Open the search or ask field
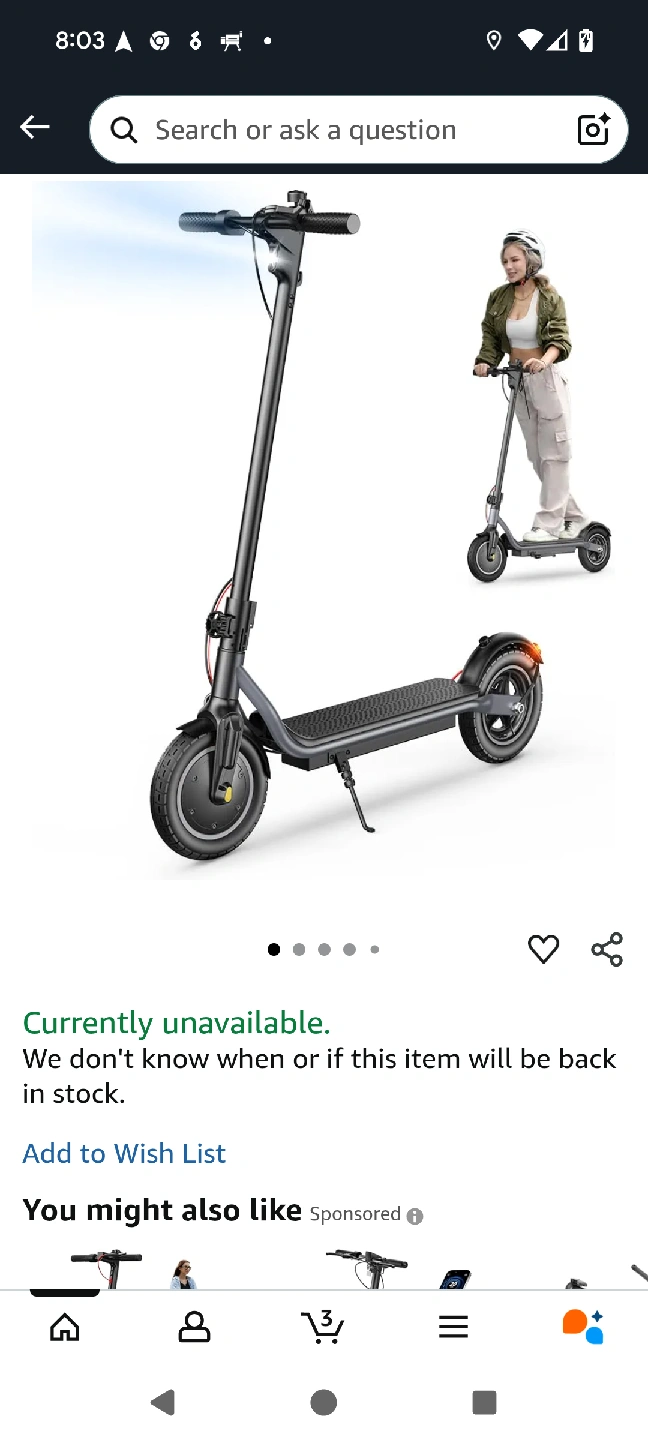This screenshot has width=648, height=1440. click(330, 130)
